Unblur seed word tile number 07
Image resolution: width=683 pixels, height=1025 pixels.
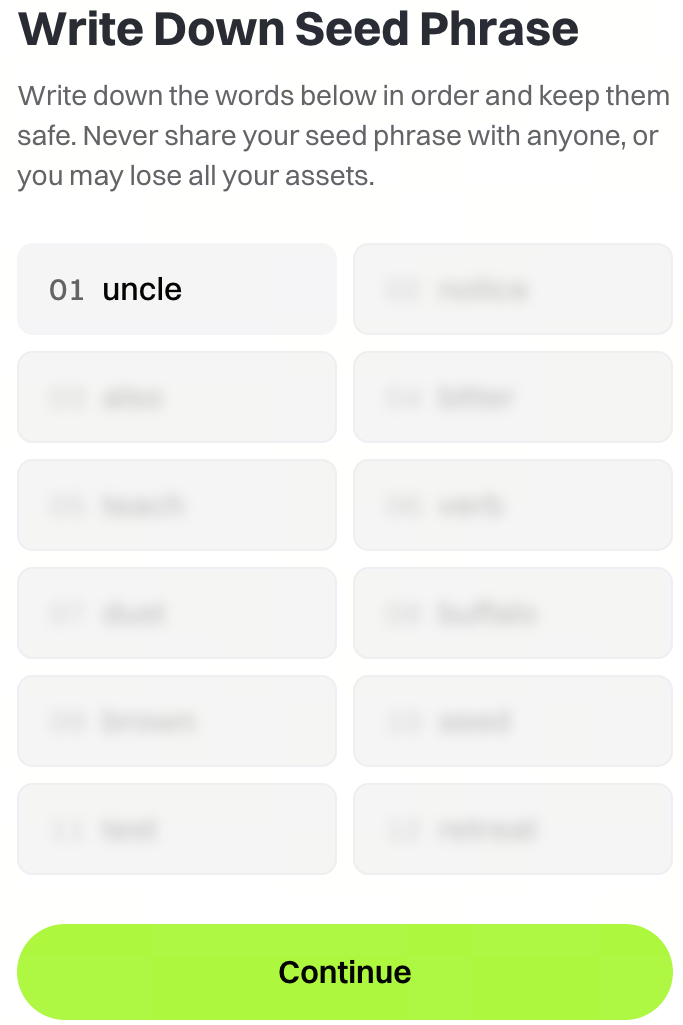(177, 613)
